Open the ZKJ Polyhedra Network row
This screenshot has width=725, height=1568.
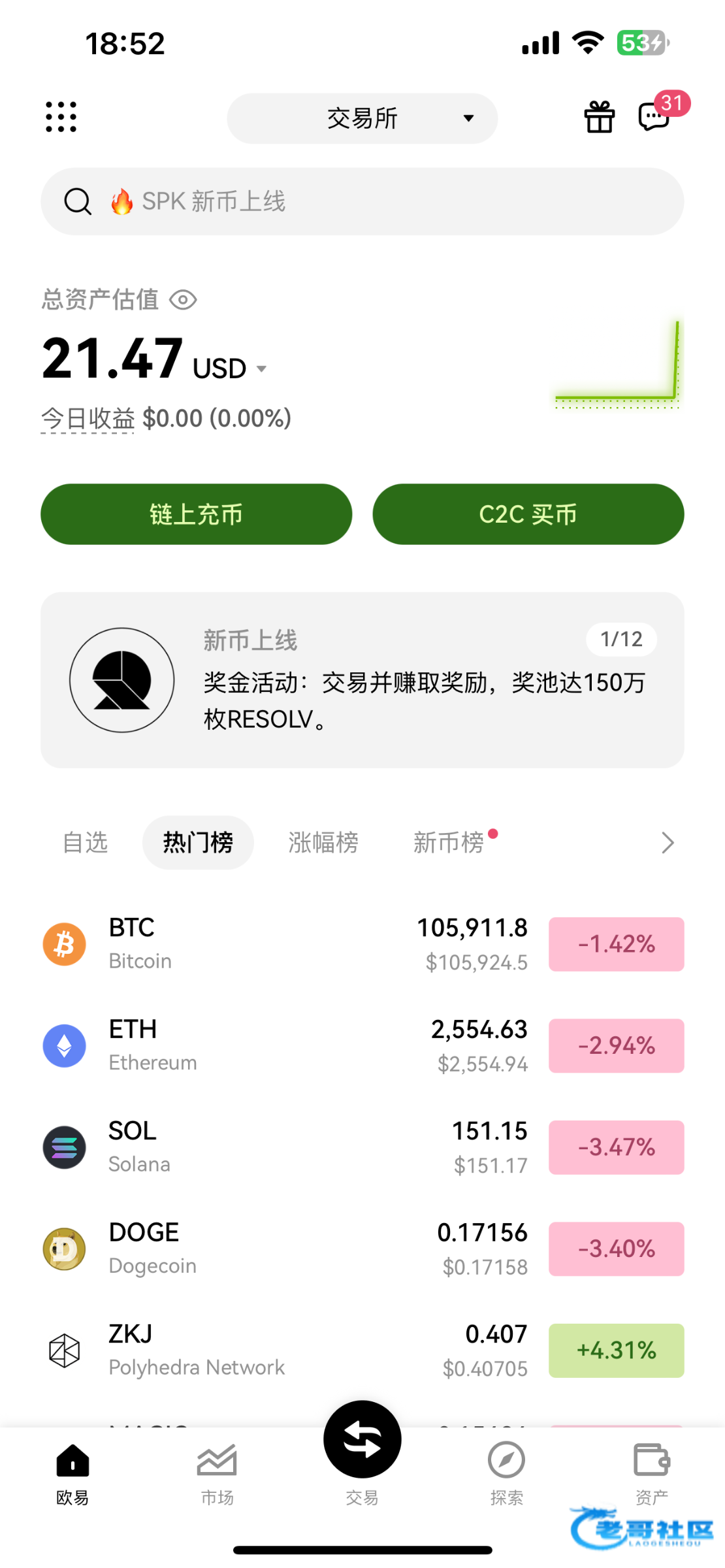[362, 1350]
